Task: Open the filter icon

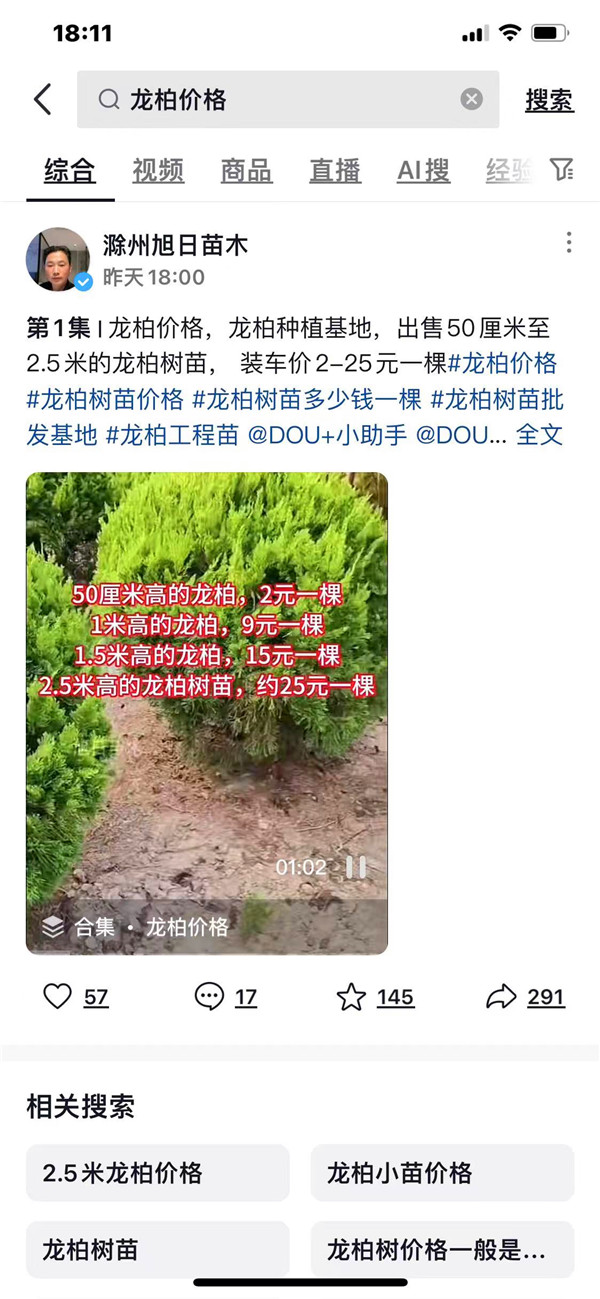Action: pos(563,170)
